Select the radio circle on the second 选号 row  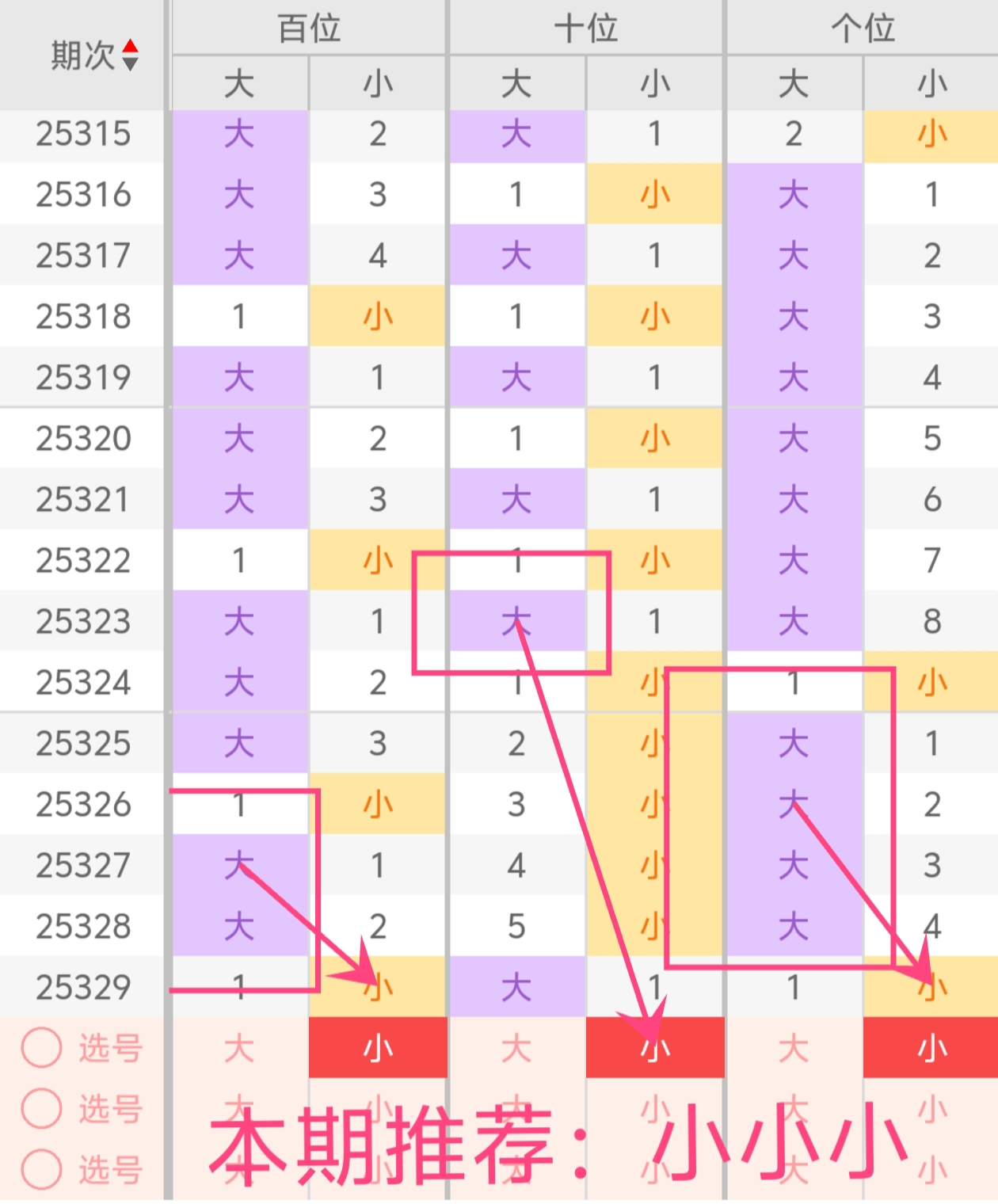[44, 1109]
